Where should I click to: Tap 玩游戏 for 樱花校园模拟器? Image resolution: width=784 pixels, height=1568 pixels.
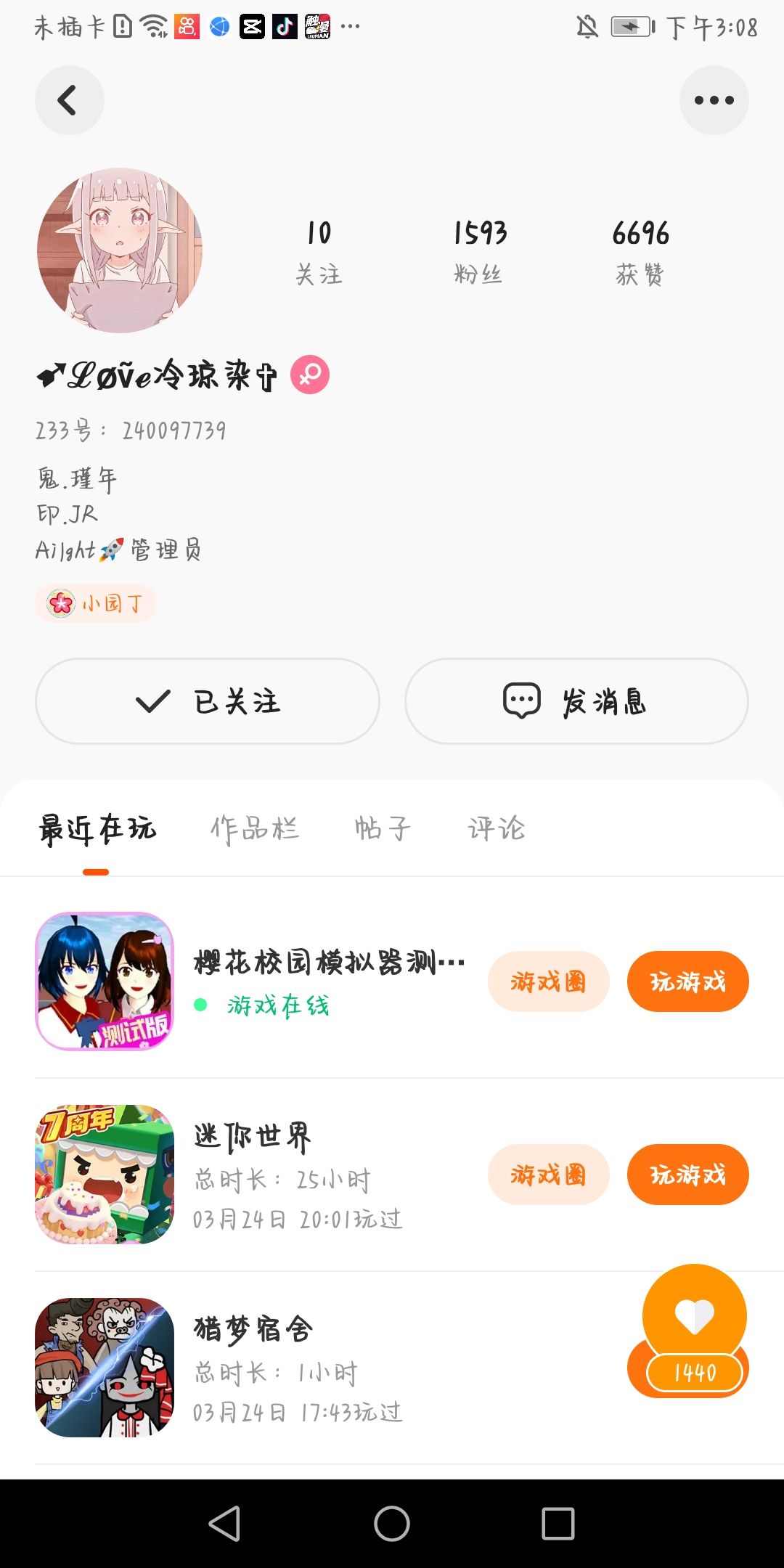click(687, 981)
